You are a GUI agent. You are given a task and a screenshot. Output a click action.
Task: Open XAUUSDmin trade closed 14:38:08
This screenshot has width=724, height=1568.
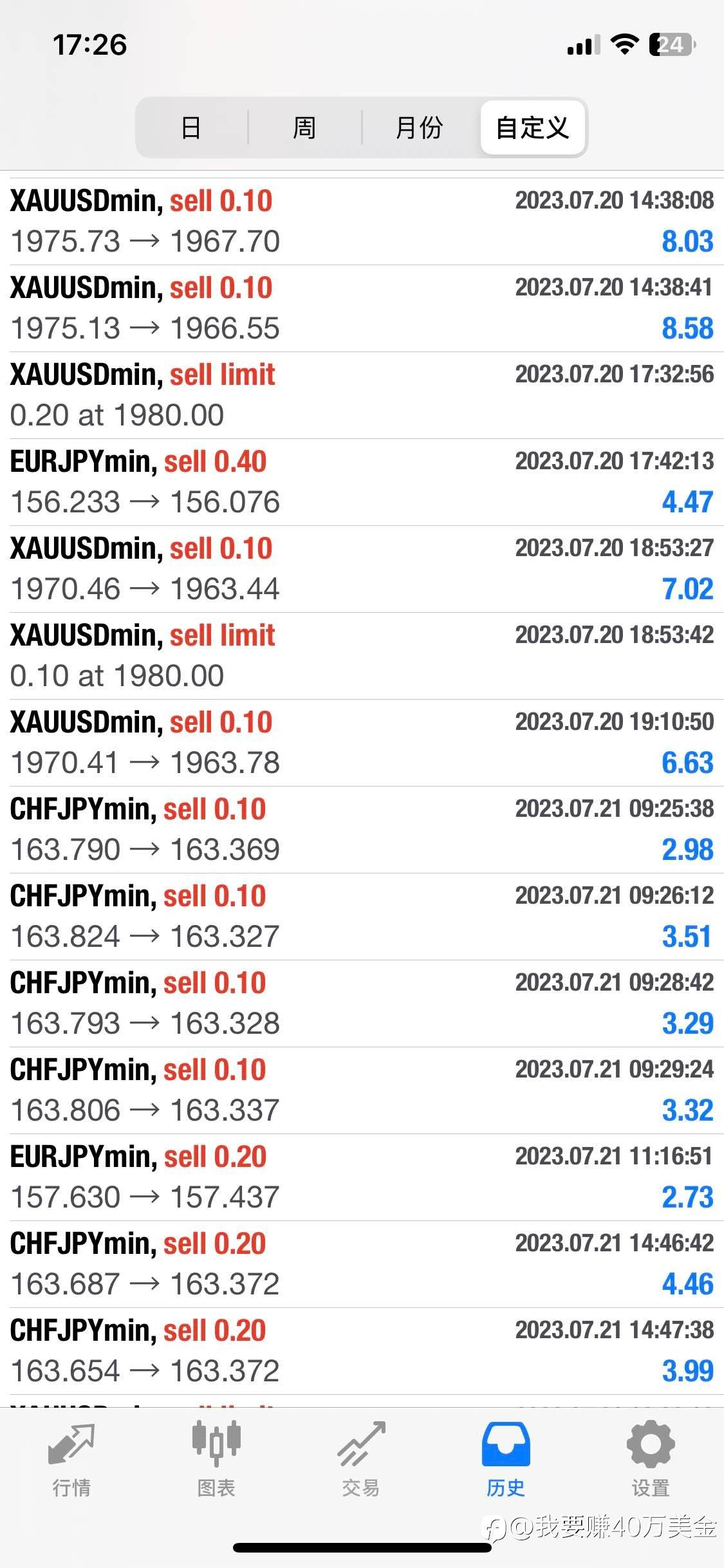point(362,221)
